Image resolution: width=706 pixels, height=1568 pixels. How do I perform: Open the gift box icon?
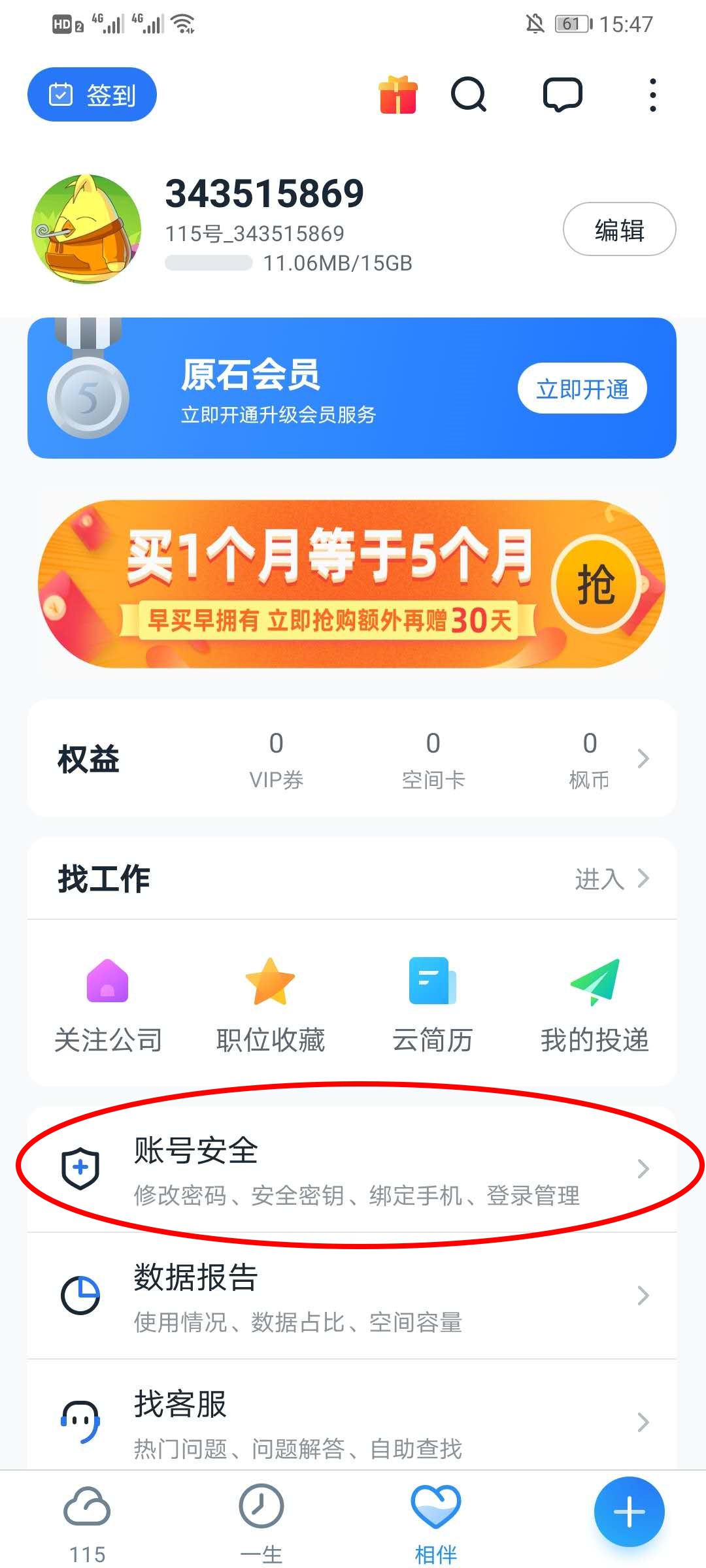pyautogui.click(x=398, y=95)
